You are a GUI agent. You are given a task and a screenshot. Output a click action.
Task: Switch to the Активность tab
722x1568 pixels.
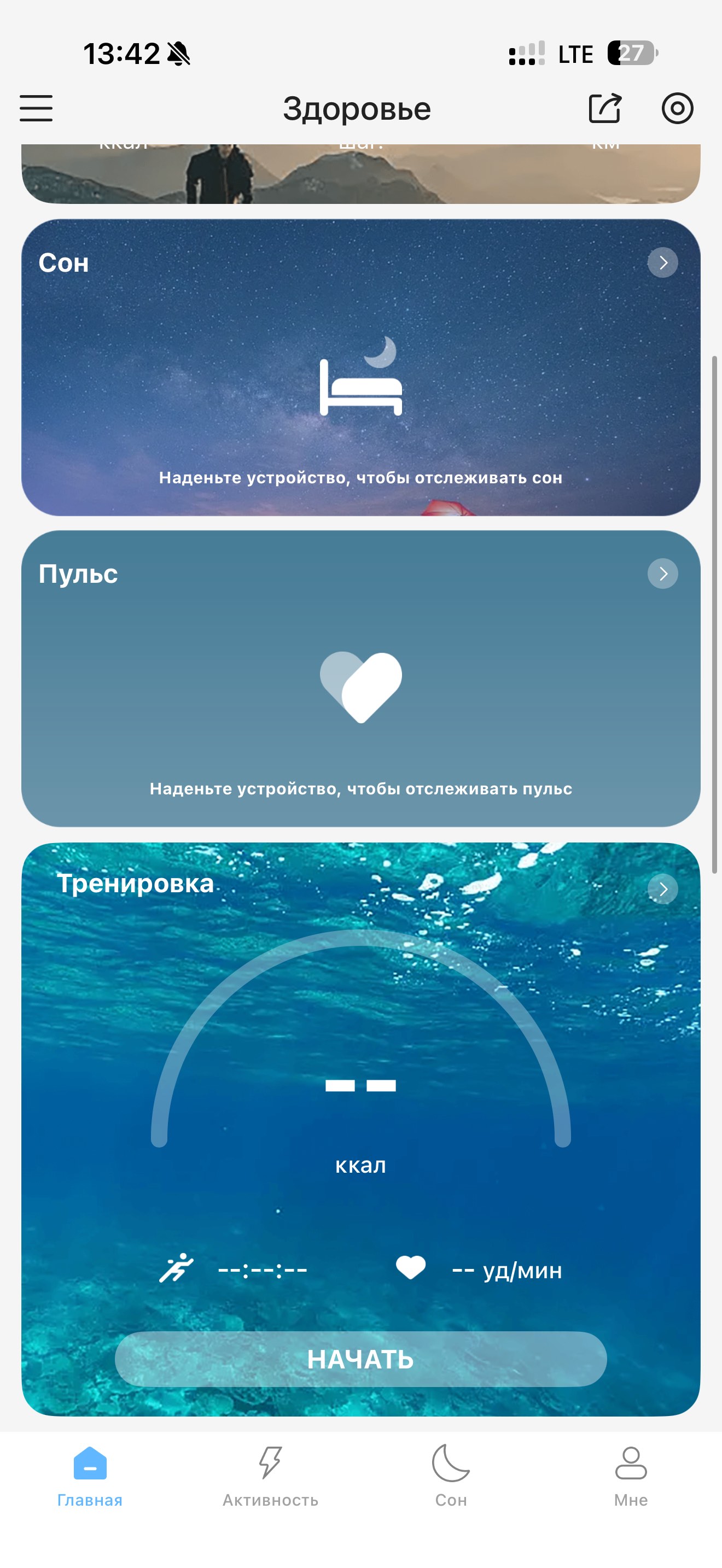coord(270,1477)
